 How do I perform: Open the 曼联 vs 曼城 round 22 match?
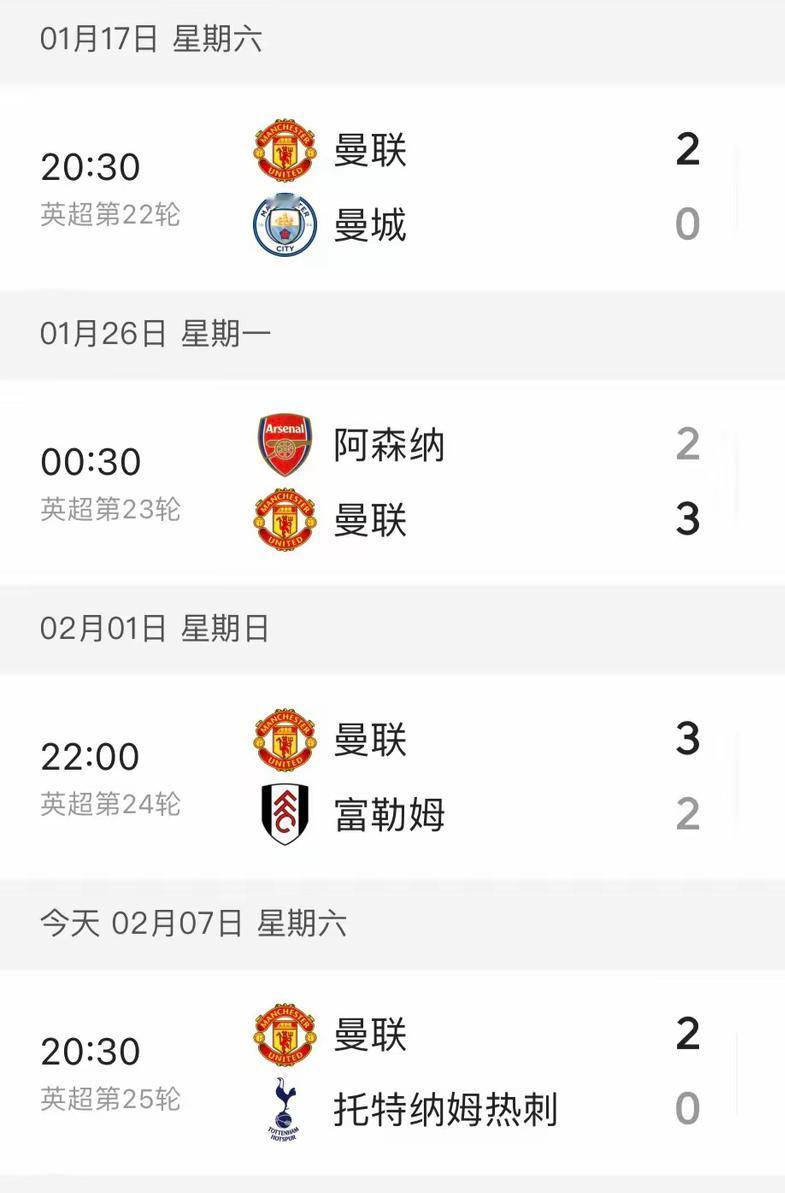(x=392, y=187)
